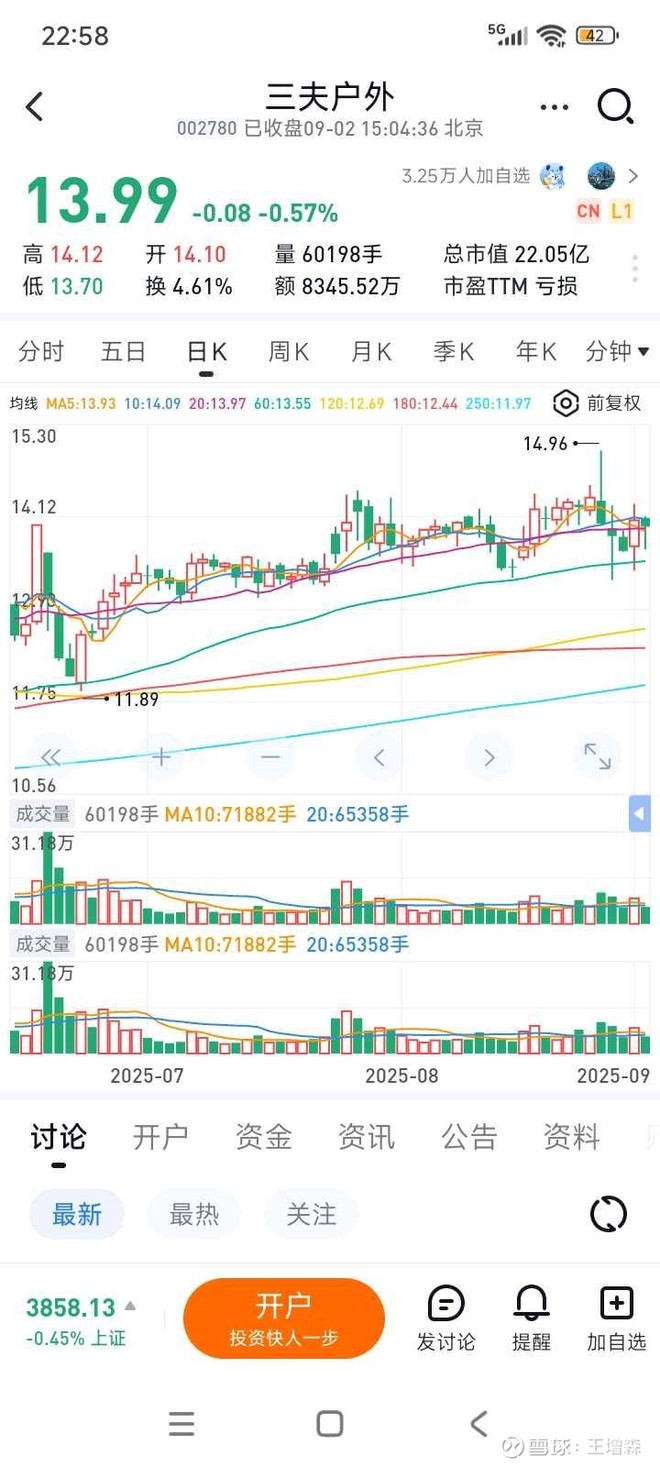
Task: Open the stock search
Action: click(x=615, y=106)
